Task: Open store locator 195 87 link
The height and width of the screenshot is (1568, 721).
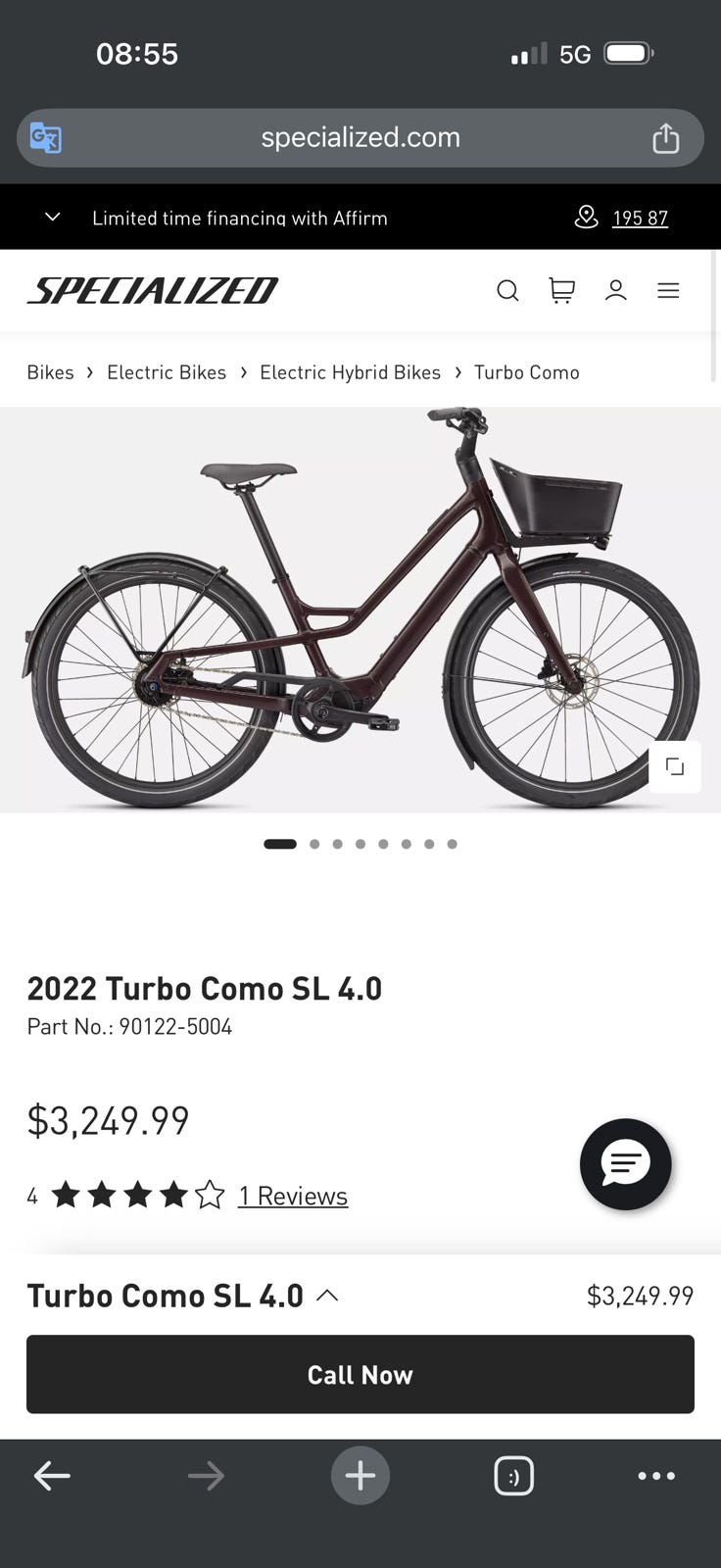Action: click(639, 218)
